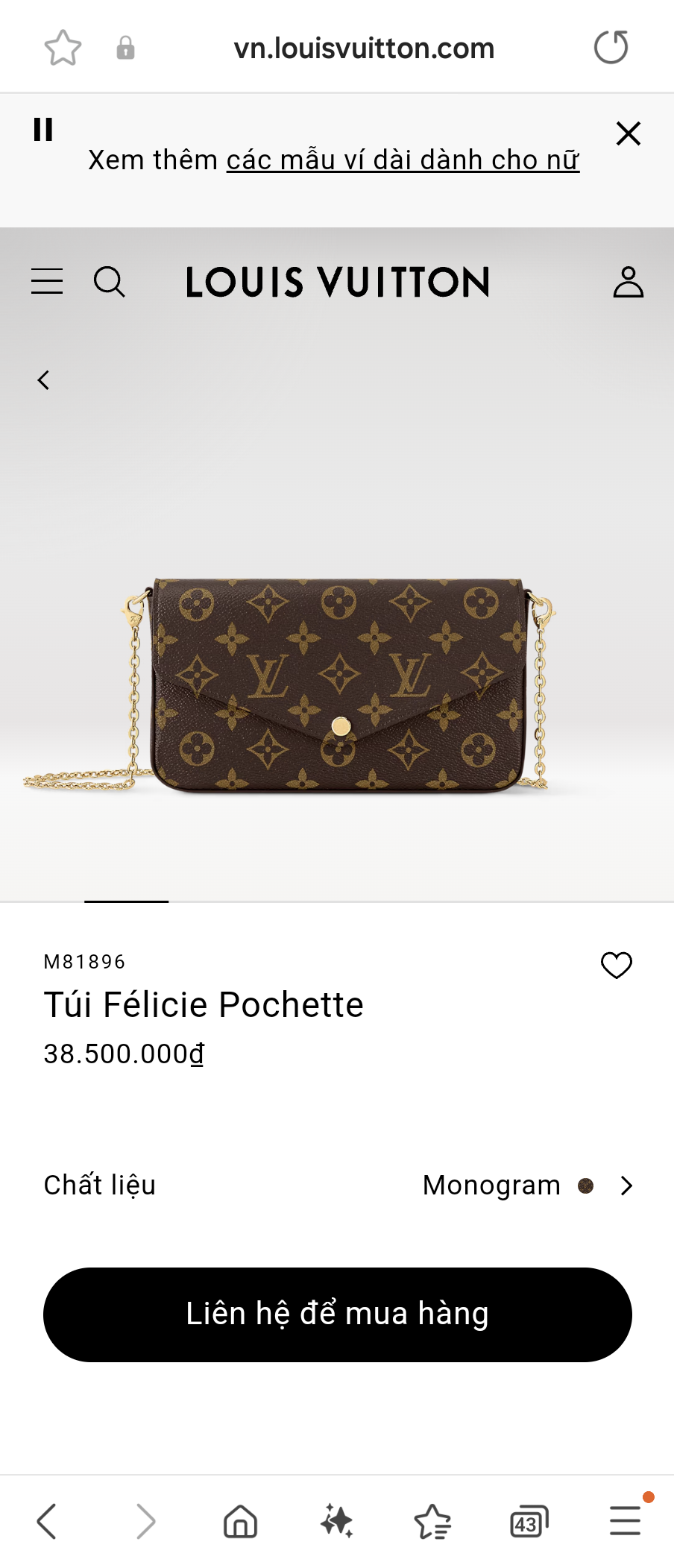
Task: Tap the back chevron above the product image
Action: coord(42,380)
